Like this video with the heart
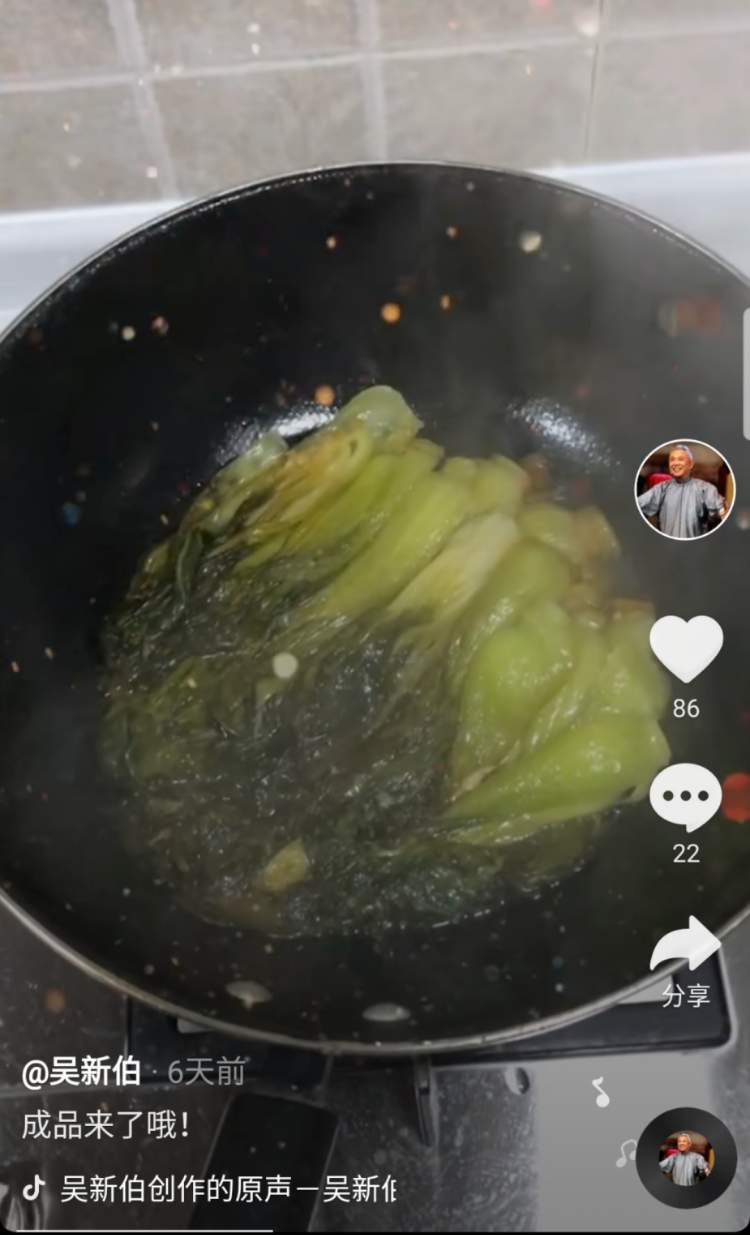The width and height of the screenshot is (750, 1235). tap(686, 649)
